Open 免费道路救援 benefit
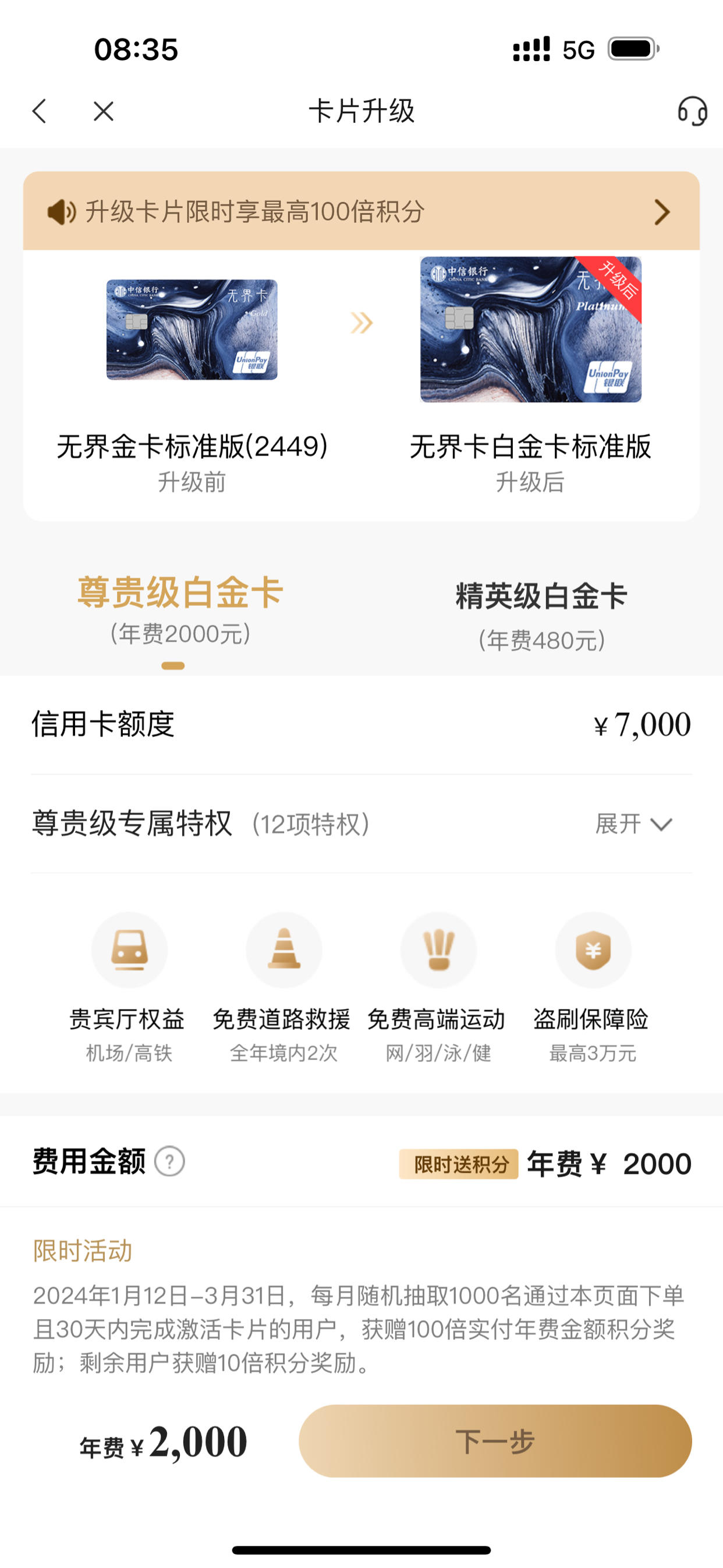Screen dimensions: 723x1568 (282, 987)
